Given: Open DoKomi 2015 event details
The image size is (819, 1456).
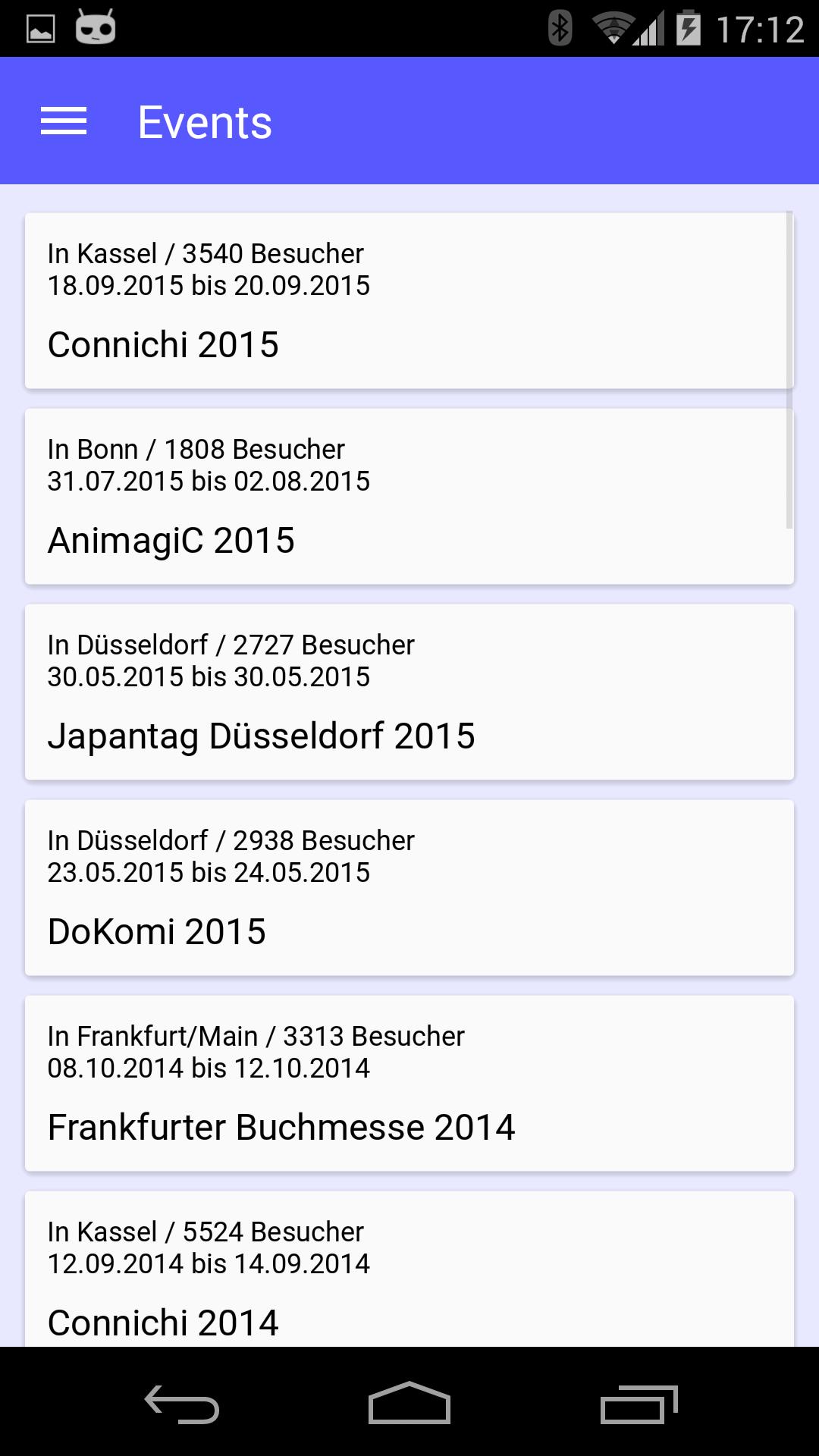Looking at the screenshot, I should [409, 887].
